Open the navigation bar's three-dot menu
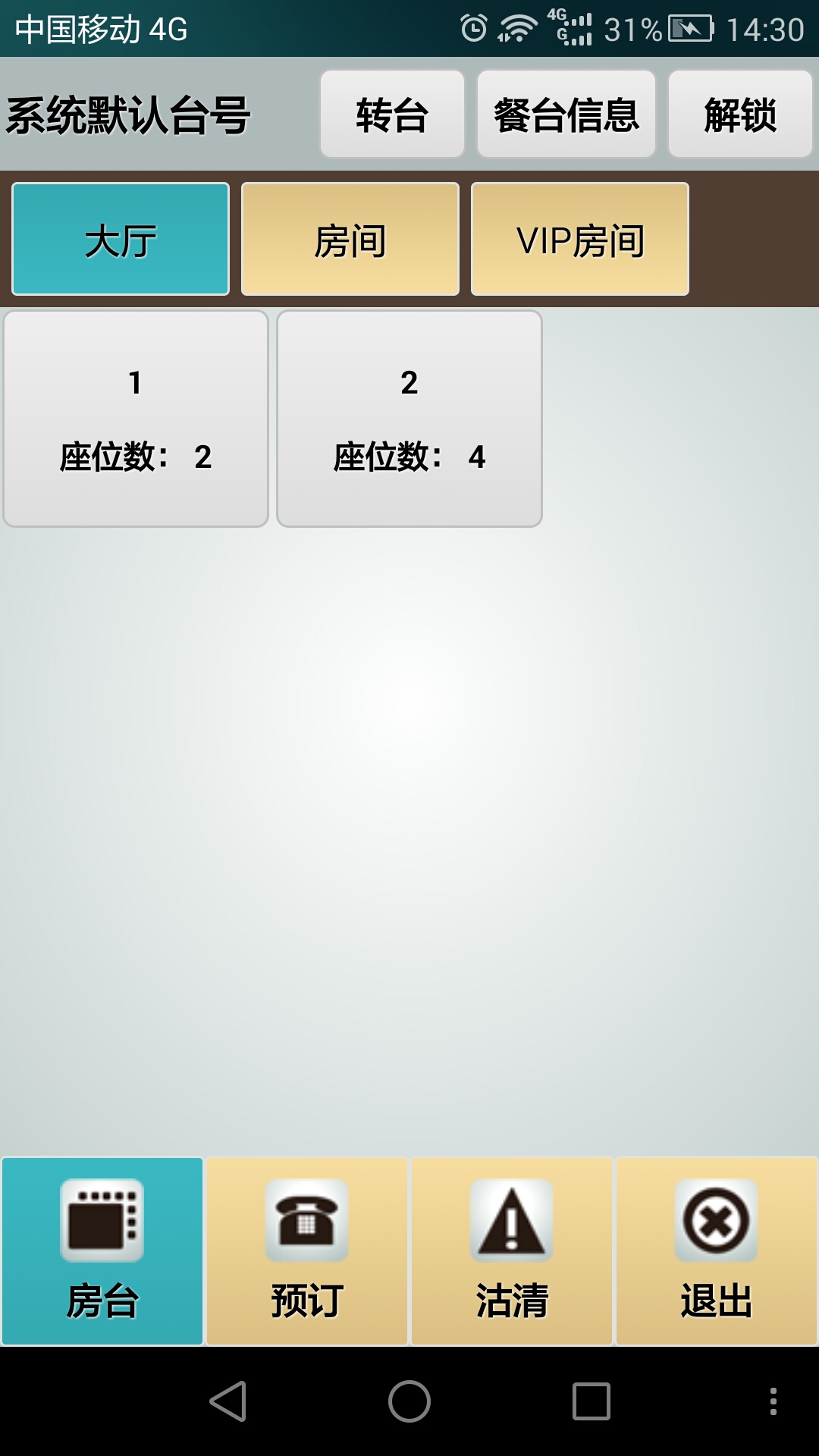Image resolution: width=819 pixels, height=1456 pixels. click(773, 1401)
